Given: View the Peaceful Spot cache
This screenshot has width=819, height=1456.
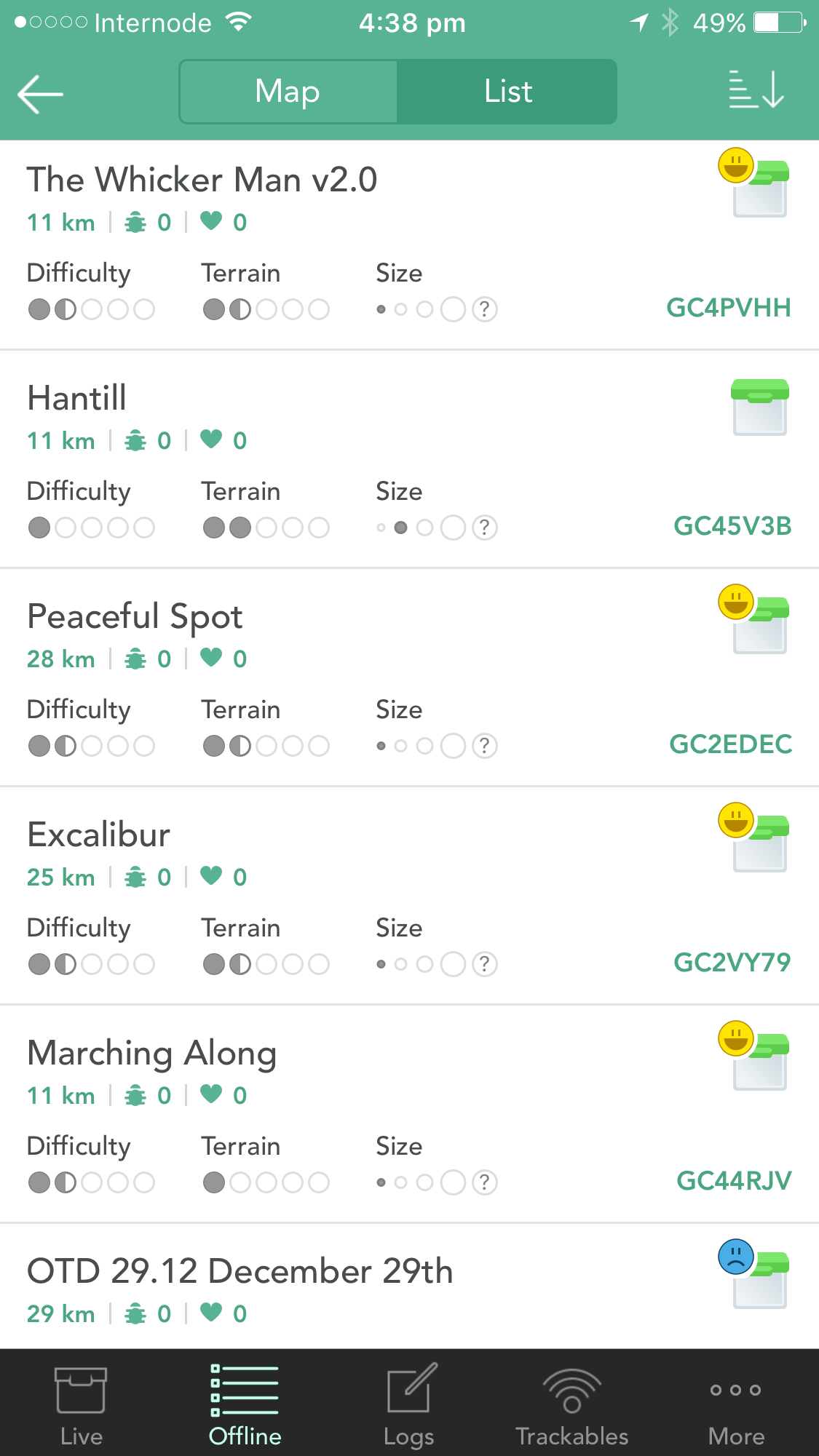Looking at the screenshot, I should click(409, 677).
